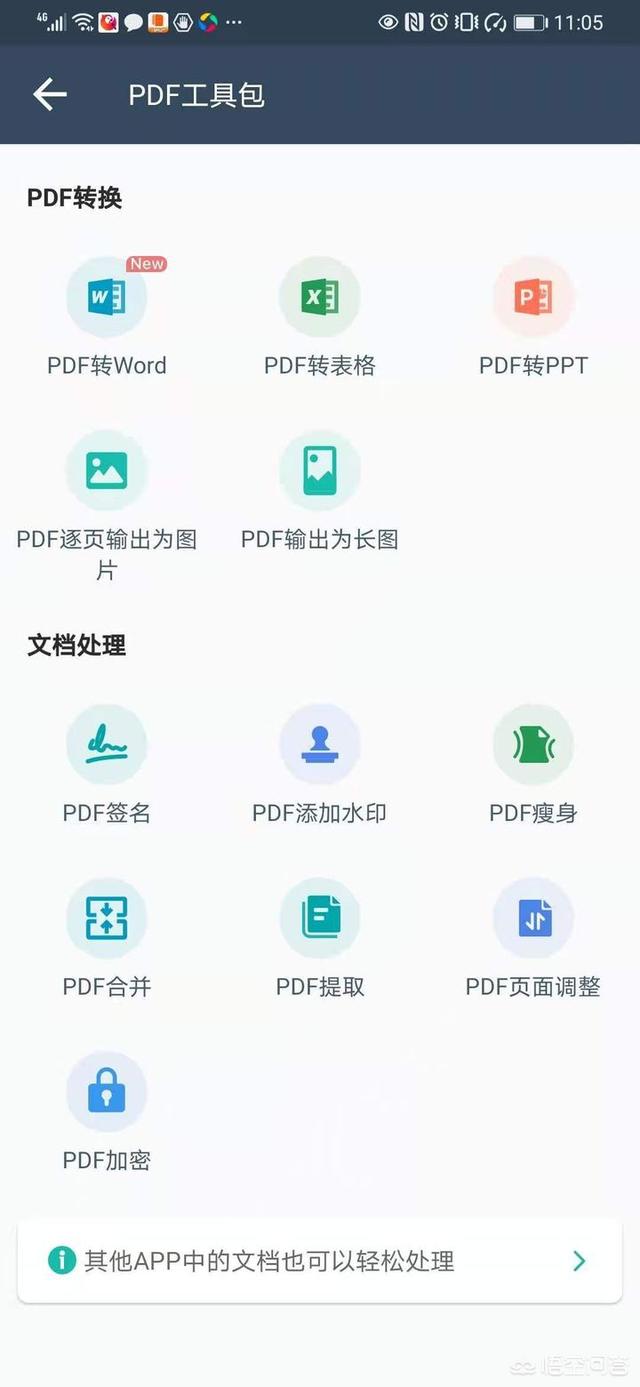This screenshot has width=640, height=1387.
Task: Open 其他APP中的文档也可以轻松处理 tip
Action: 320,1261
